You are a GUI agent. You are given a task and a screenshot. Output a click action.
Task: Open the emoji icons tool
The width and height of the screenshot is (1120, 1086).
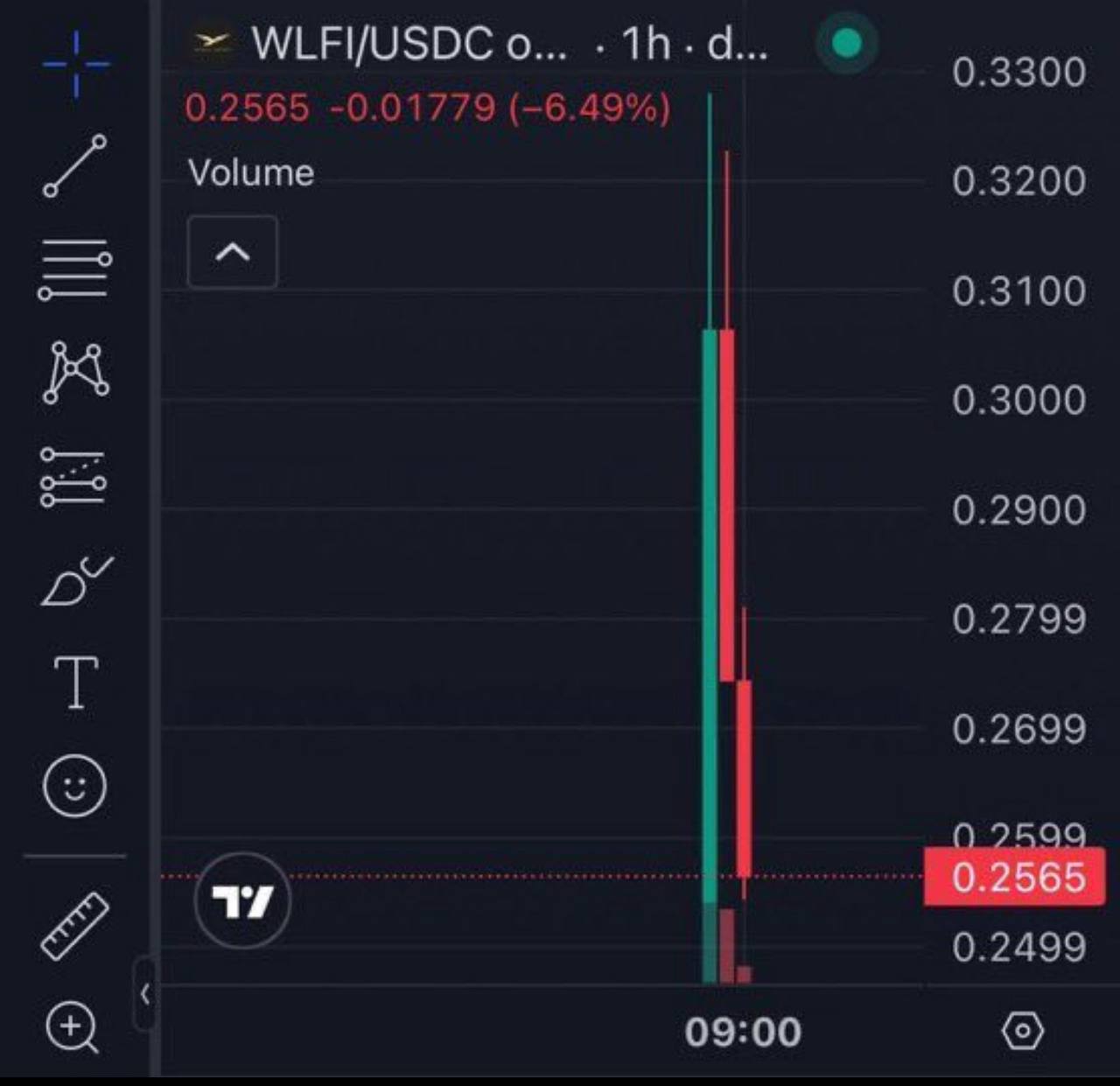75,785
